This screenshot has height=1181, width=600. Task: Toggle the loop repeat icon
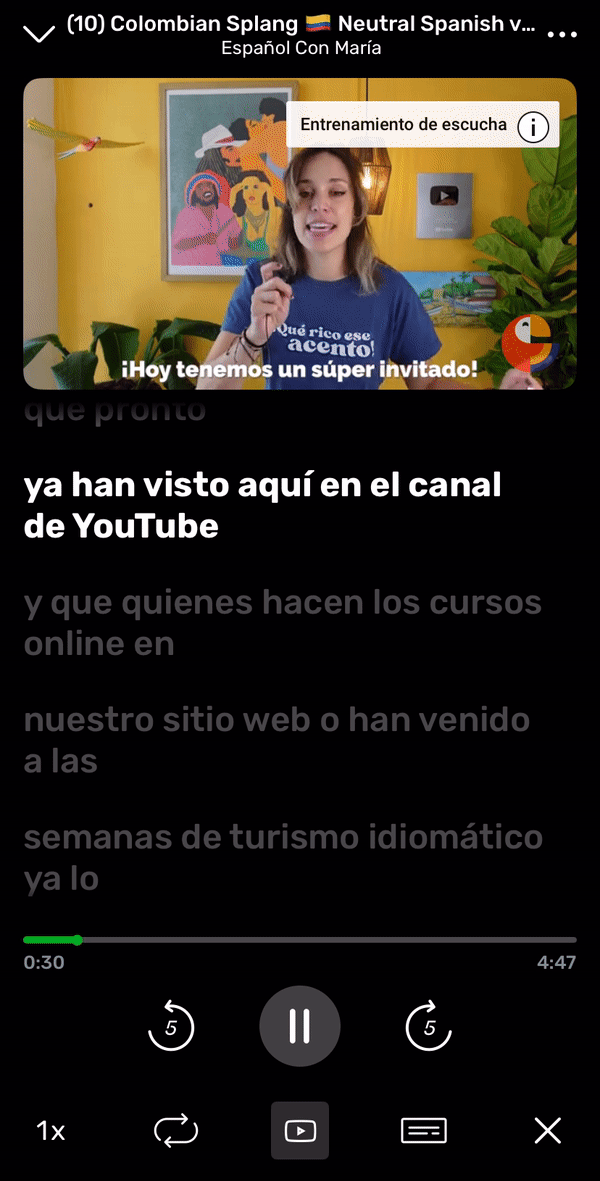tap(176, 1131)
